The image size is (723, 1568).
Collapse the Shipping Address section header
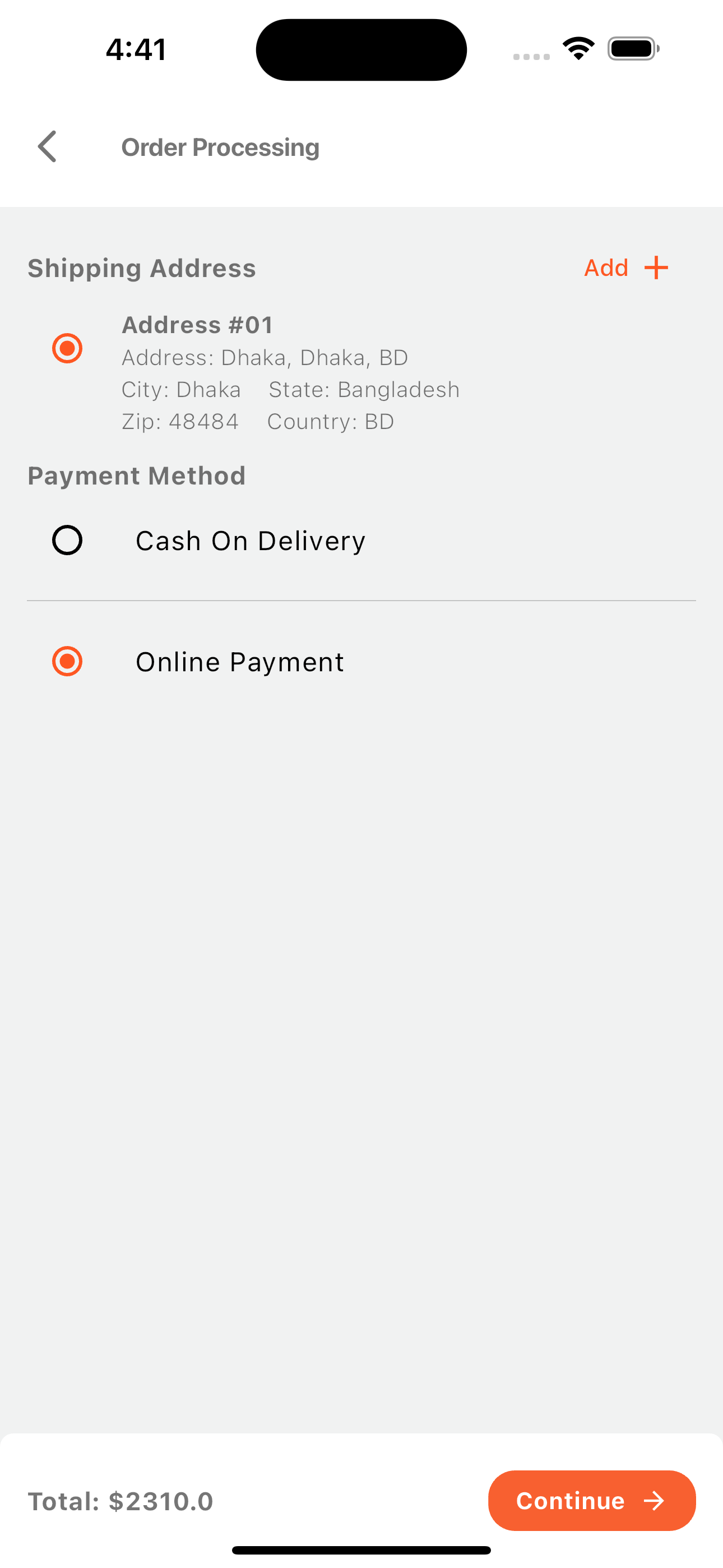pos(141,268)
